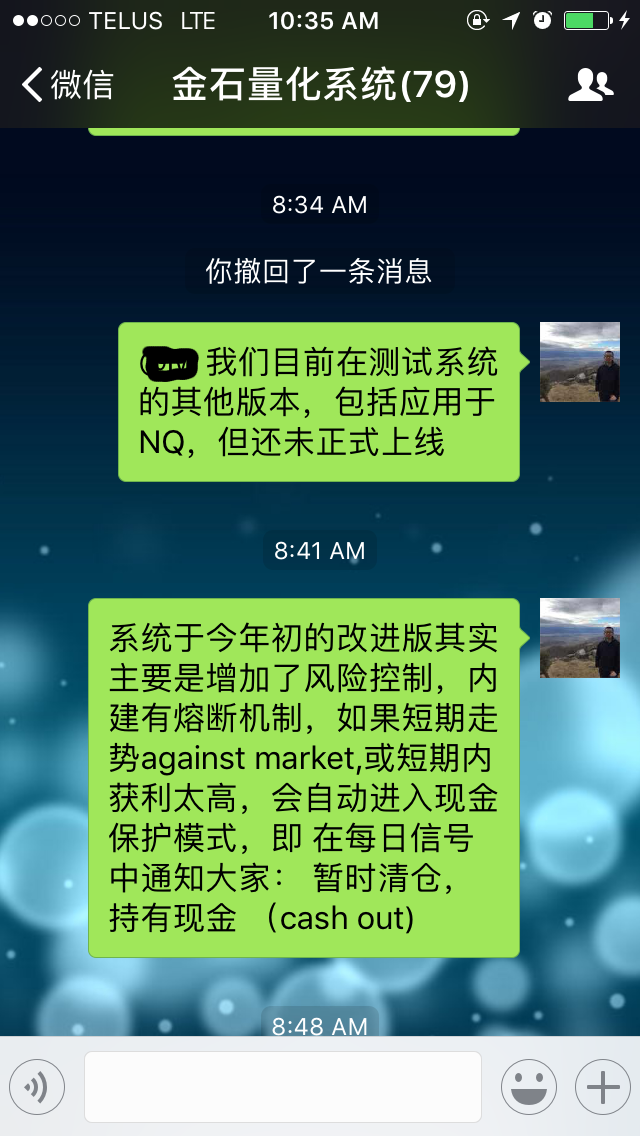The height and width of the screenshot is (1136, 640).
Task: Open sender avatar beside the NQ message
Action: [x=580, y=362]
